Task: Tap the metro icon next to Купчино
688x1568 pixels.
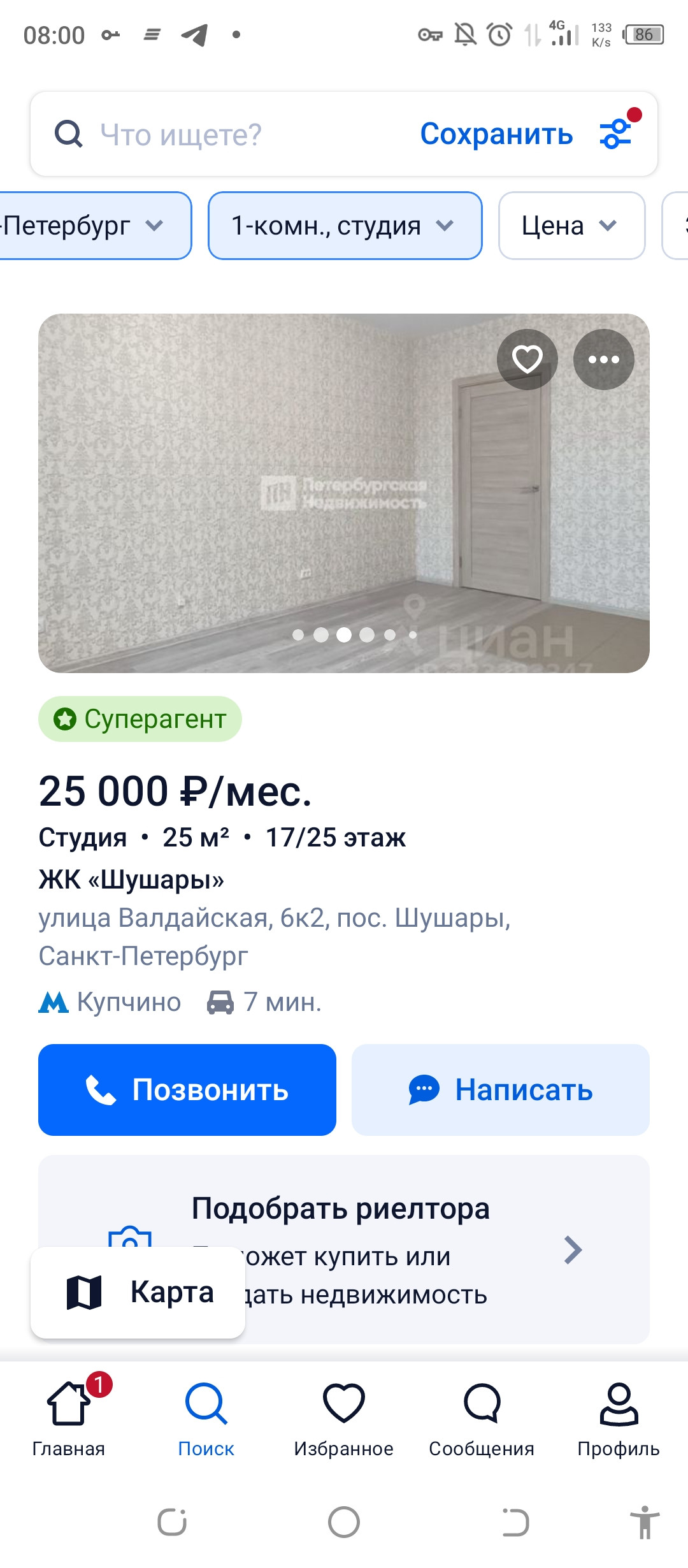Action: click(x=55, y=1002)
